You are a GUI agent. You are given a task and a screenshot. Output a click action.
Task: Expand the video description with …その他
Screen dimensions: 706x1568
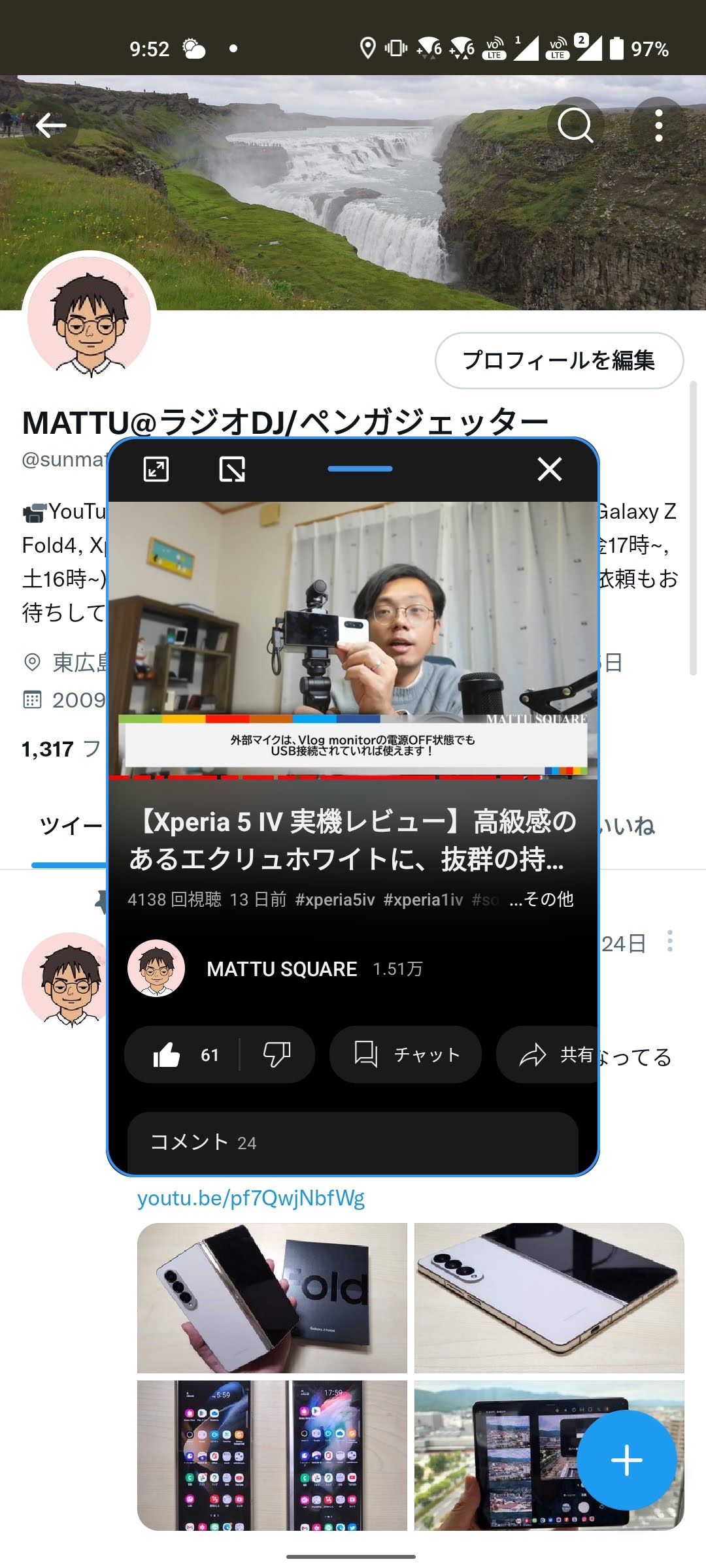click(x=541, y=900)
